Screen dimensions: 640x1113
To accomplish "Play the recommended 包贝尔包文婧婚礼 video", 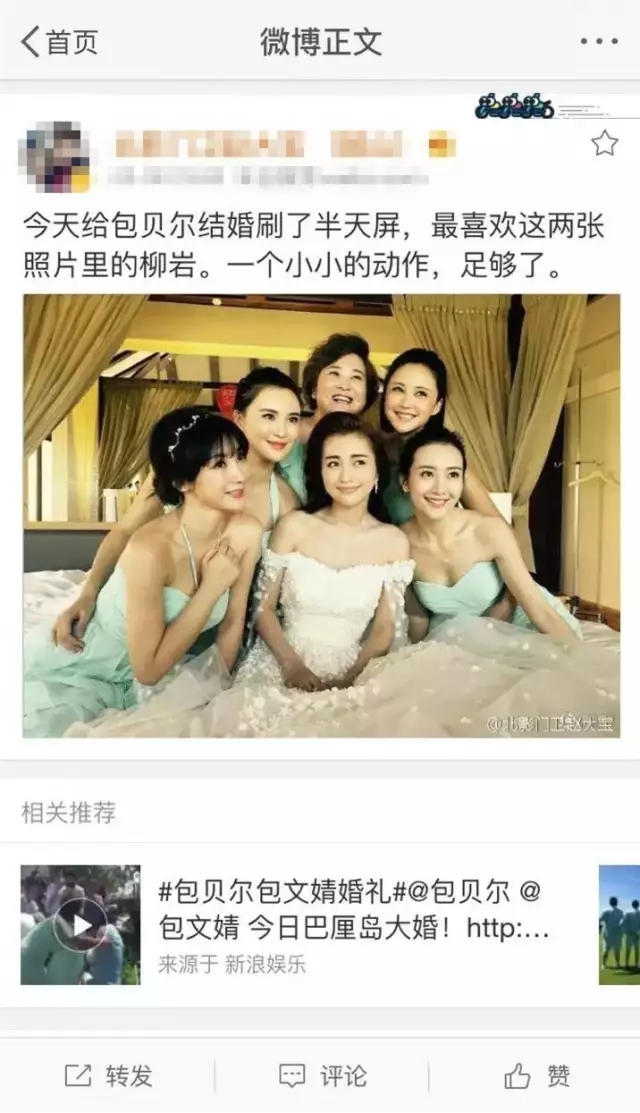I will pos(80,924).
